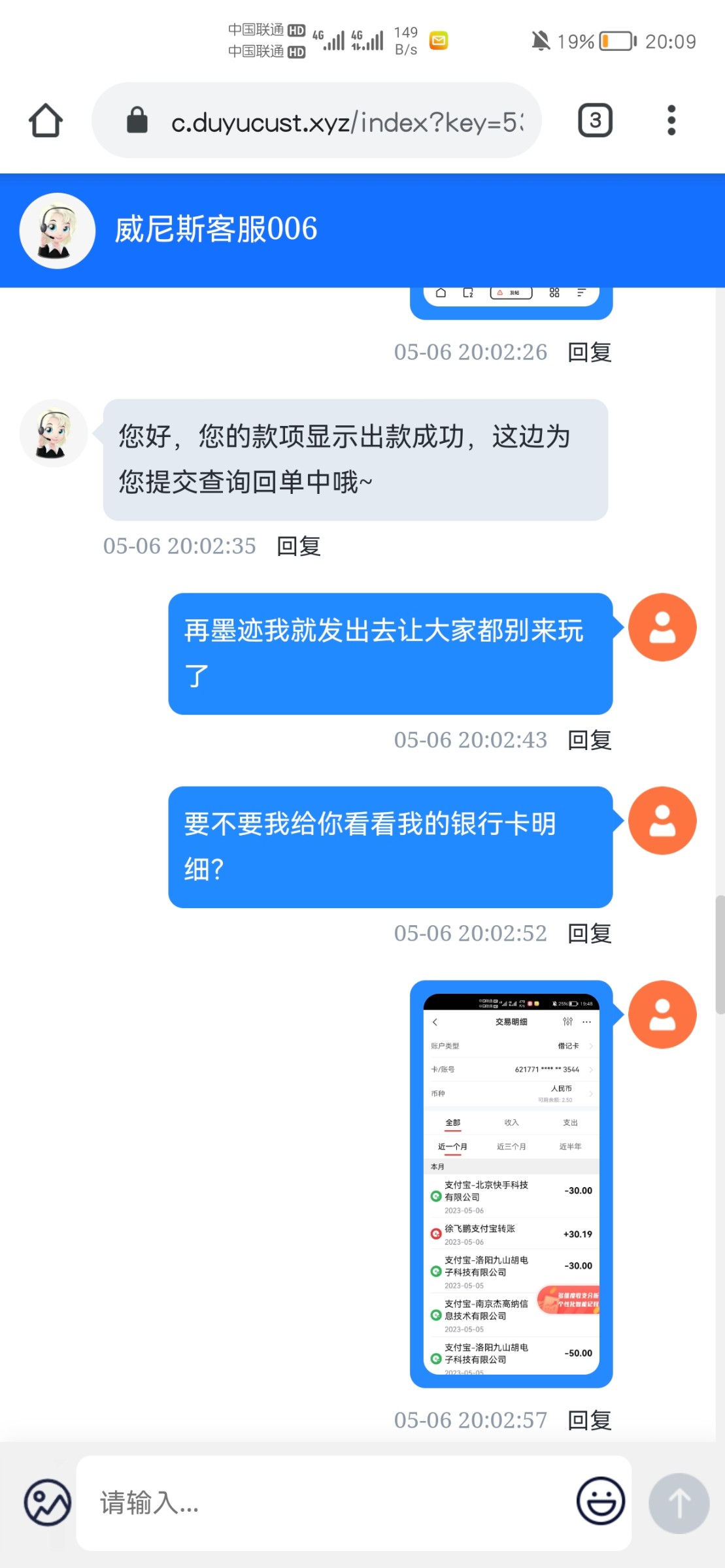Click 回复 under the 20:02:35 service message
Screen dimensions: 725x1568
[299, 547]
